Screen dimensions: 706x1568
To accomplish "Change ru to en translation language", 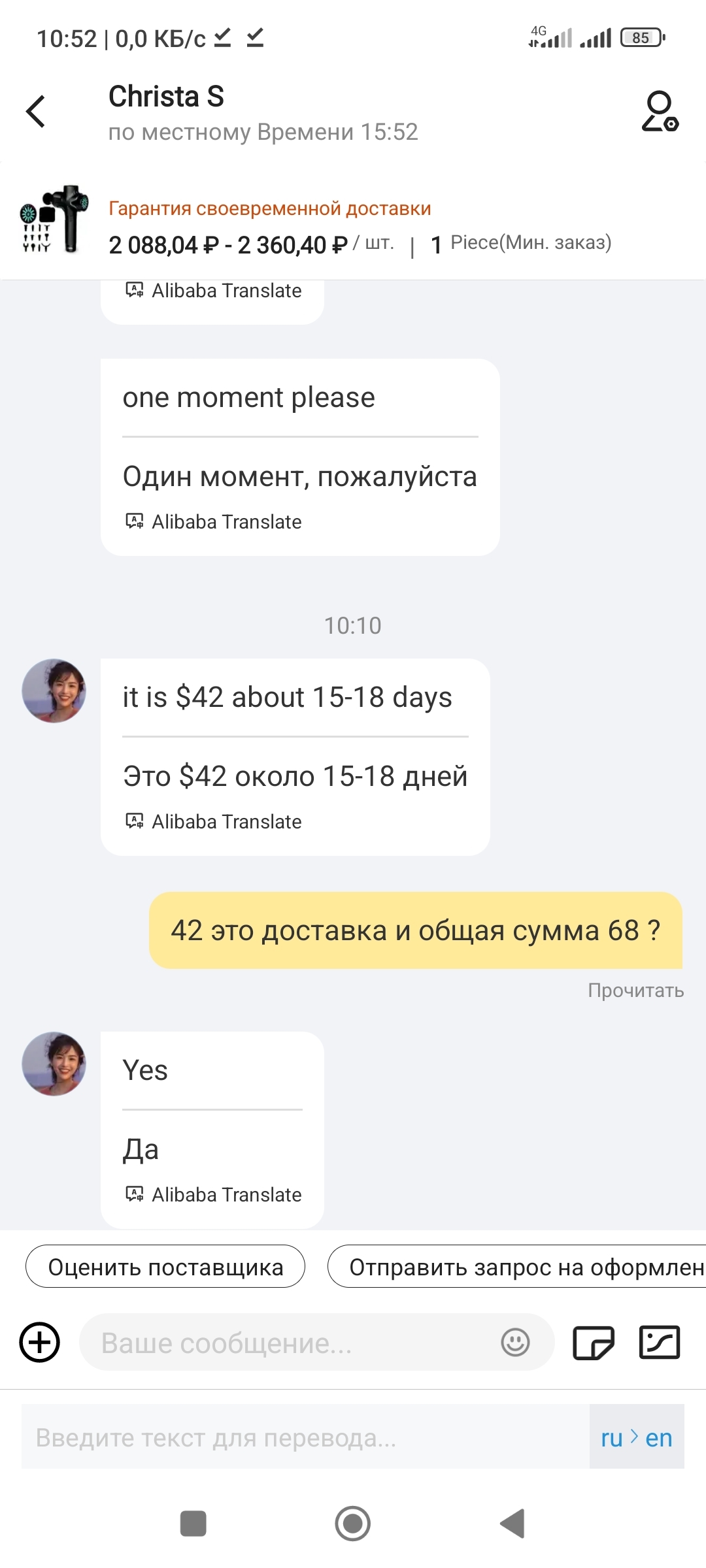I will pyautogui.click(x=636, y=1438).
